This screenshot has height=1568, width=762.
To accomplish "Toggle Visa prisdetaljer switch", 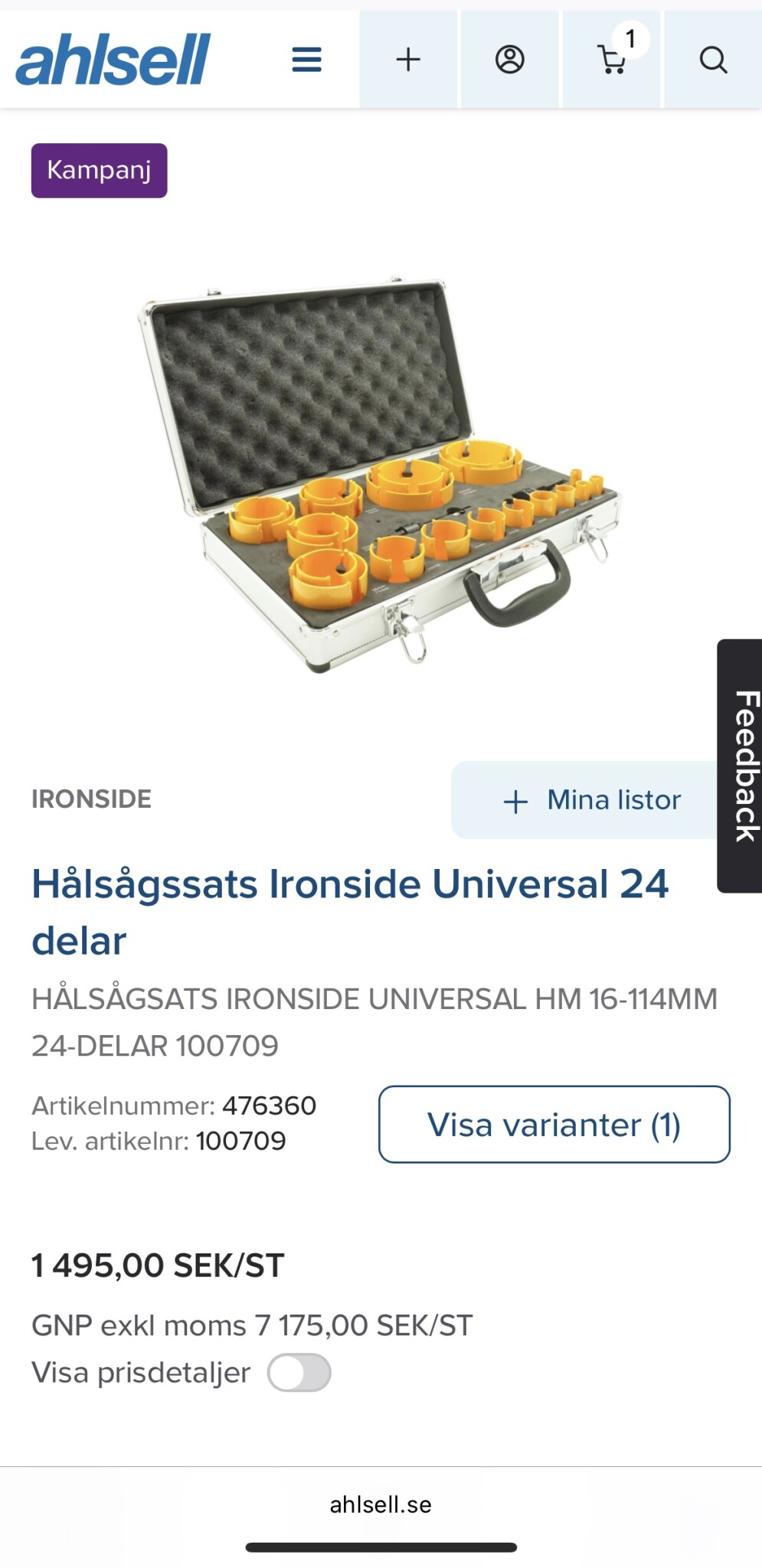I will coord(299,1373).
